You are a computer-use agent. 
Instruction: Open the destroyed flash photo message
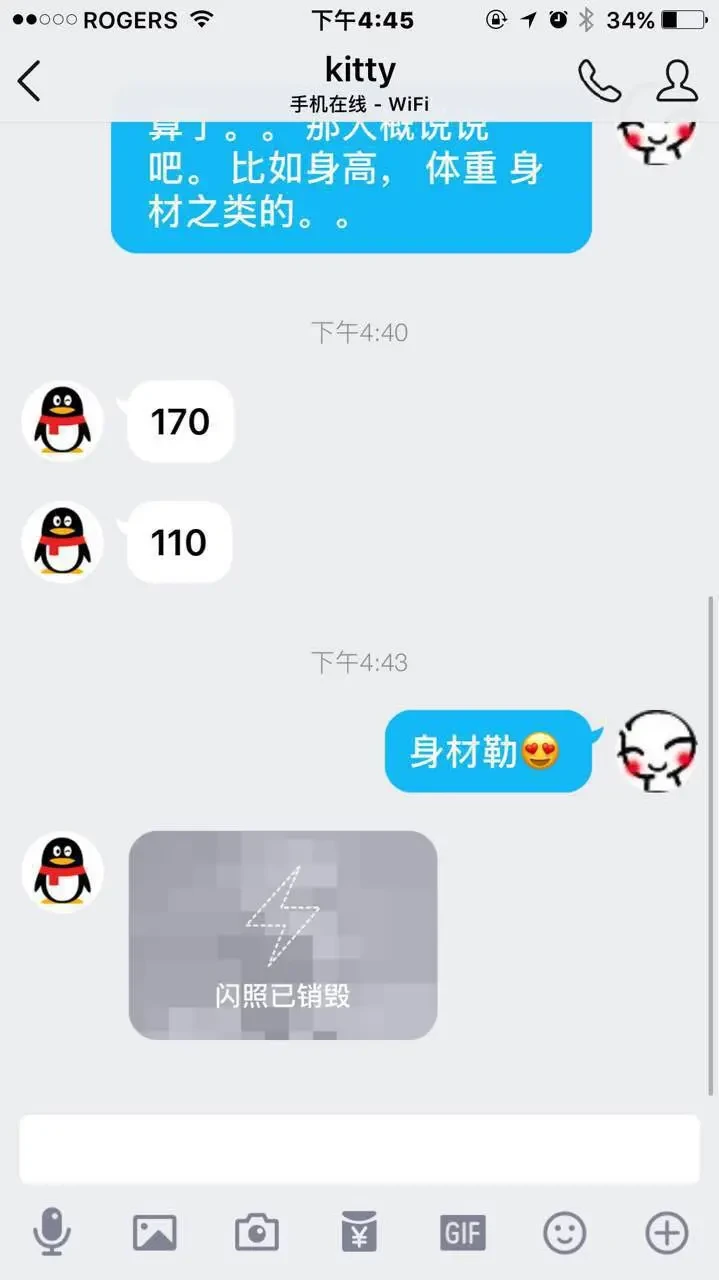pyautogui.click(x=283, y=935)
